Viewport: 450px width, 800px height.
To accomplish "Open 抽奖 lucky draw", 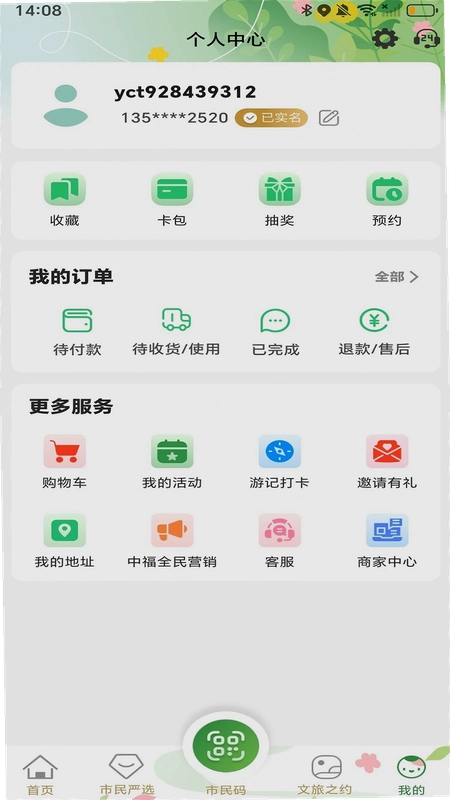I will click(x=280, y=200).
